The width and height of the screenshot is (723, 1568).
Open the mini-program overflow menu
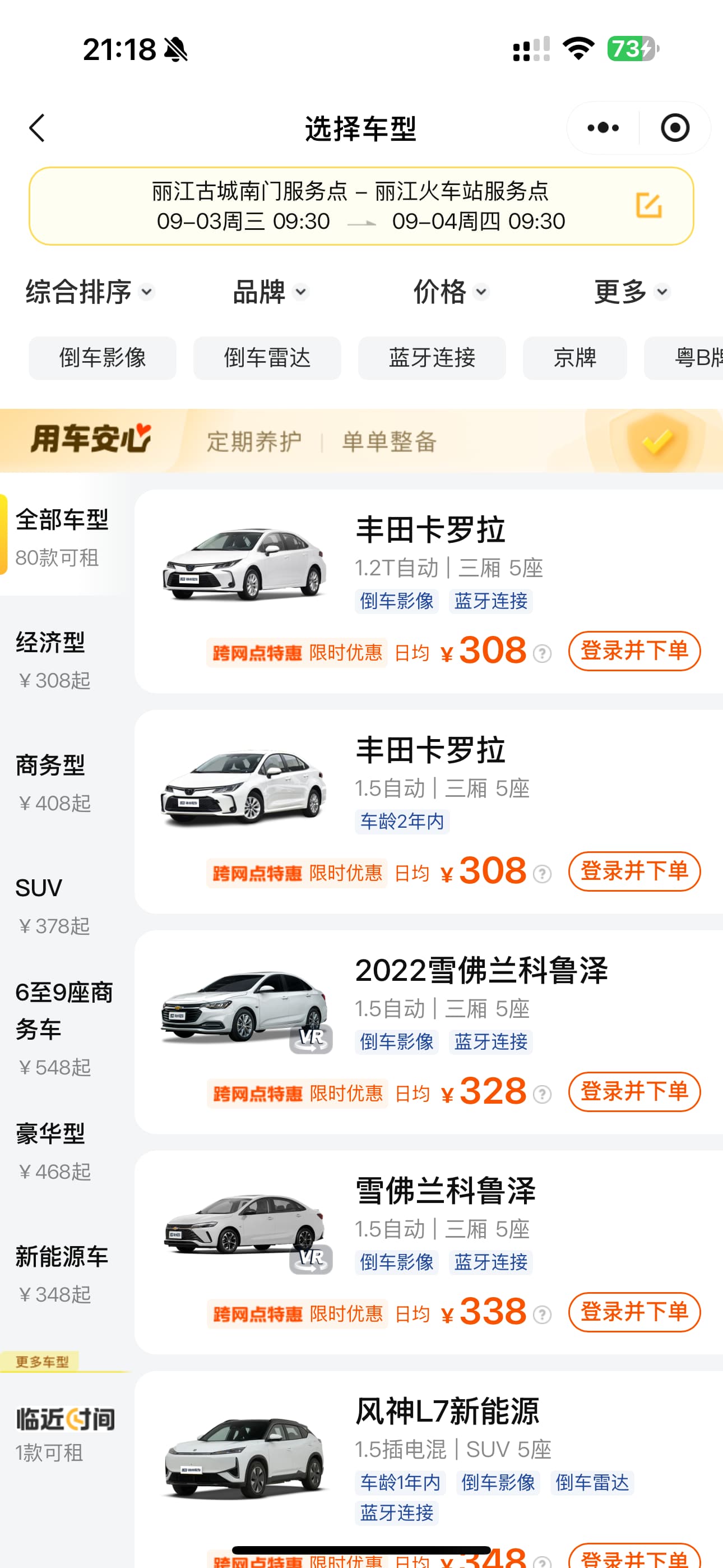(x=602, y=128)
